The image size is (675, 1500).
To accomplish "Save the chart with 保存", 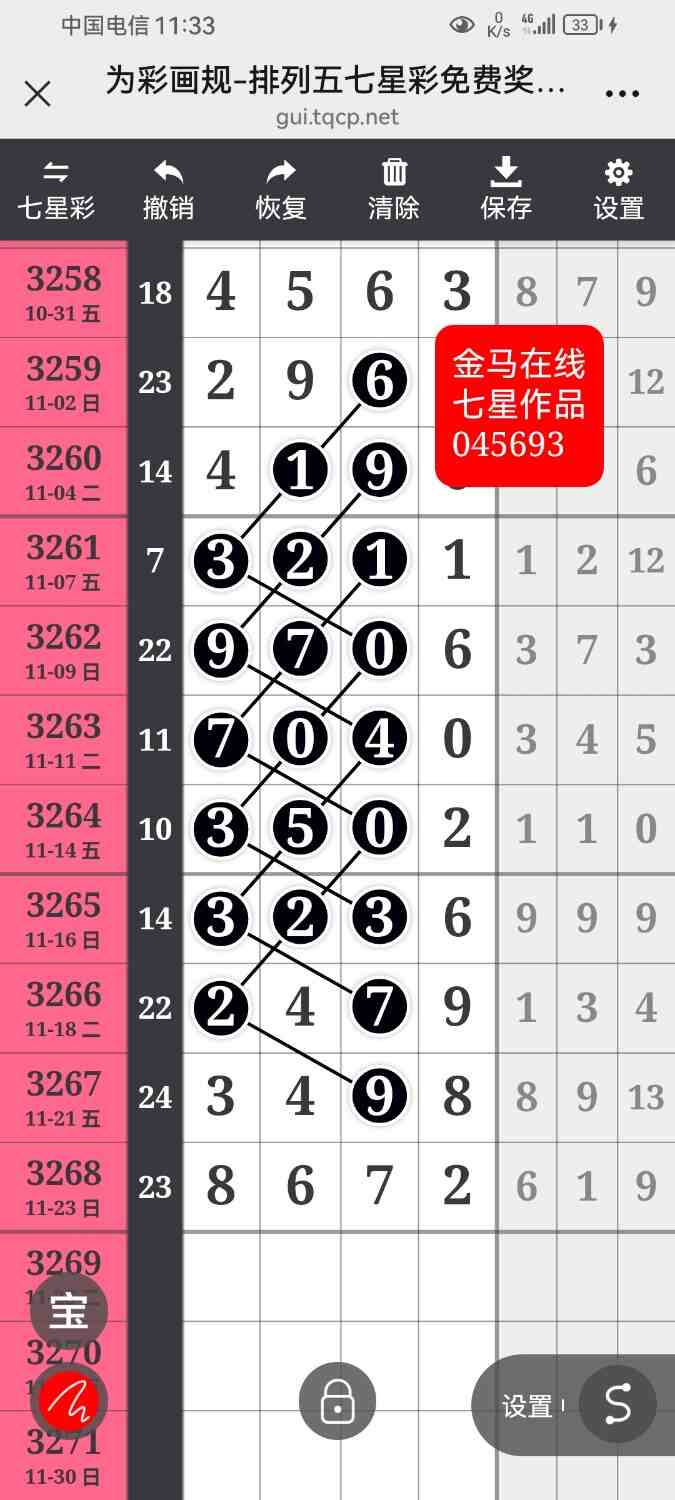I will pos(506,189).
